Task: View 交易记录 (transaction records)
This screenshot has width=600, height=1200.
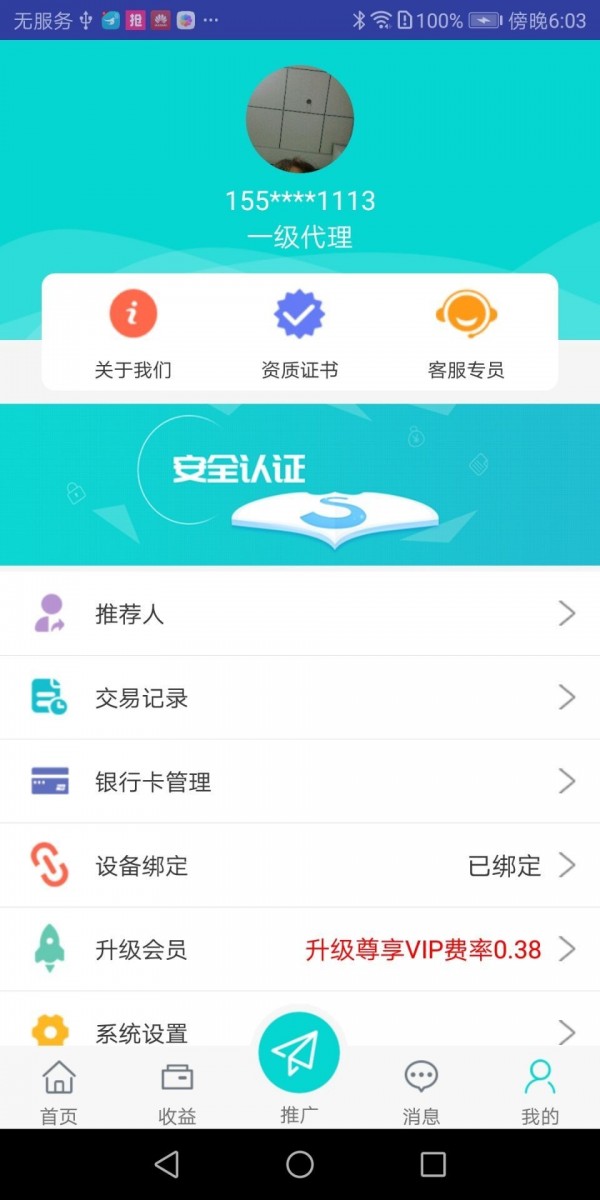Action: 300,698
